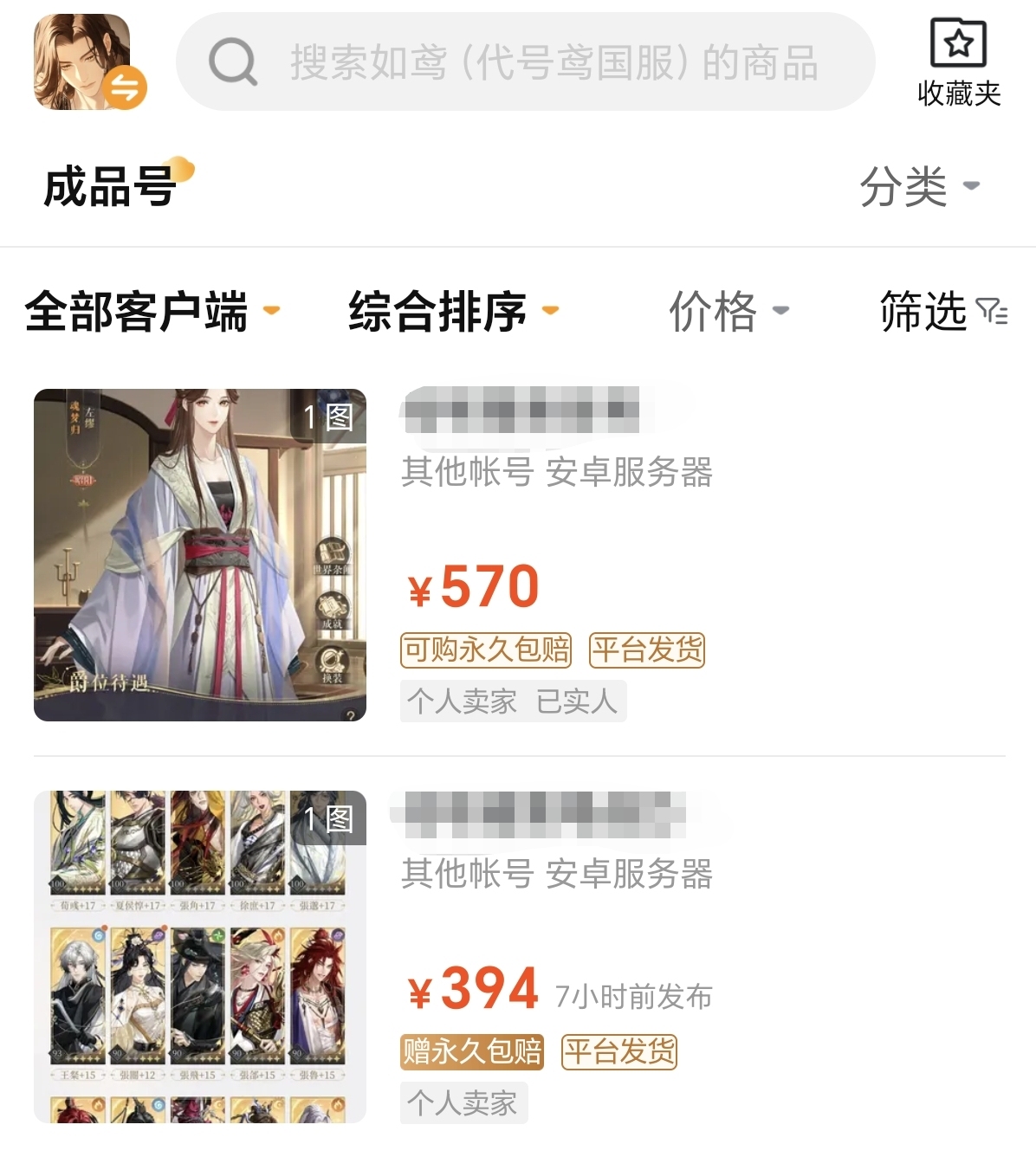Open 综合排序 sorting options
Screen dimensions: 1036x1157
tap(453, 312)
